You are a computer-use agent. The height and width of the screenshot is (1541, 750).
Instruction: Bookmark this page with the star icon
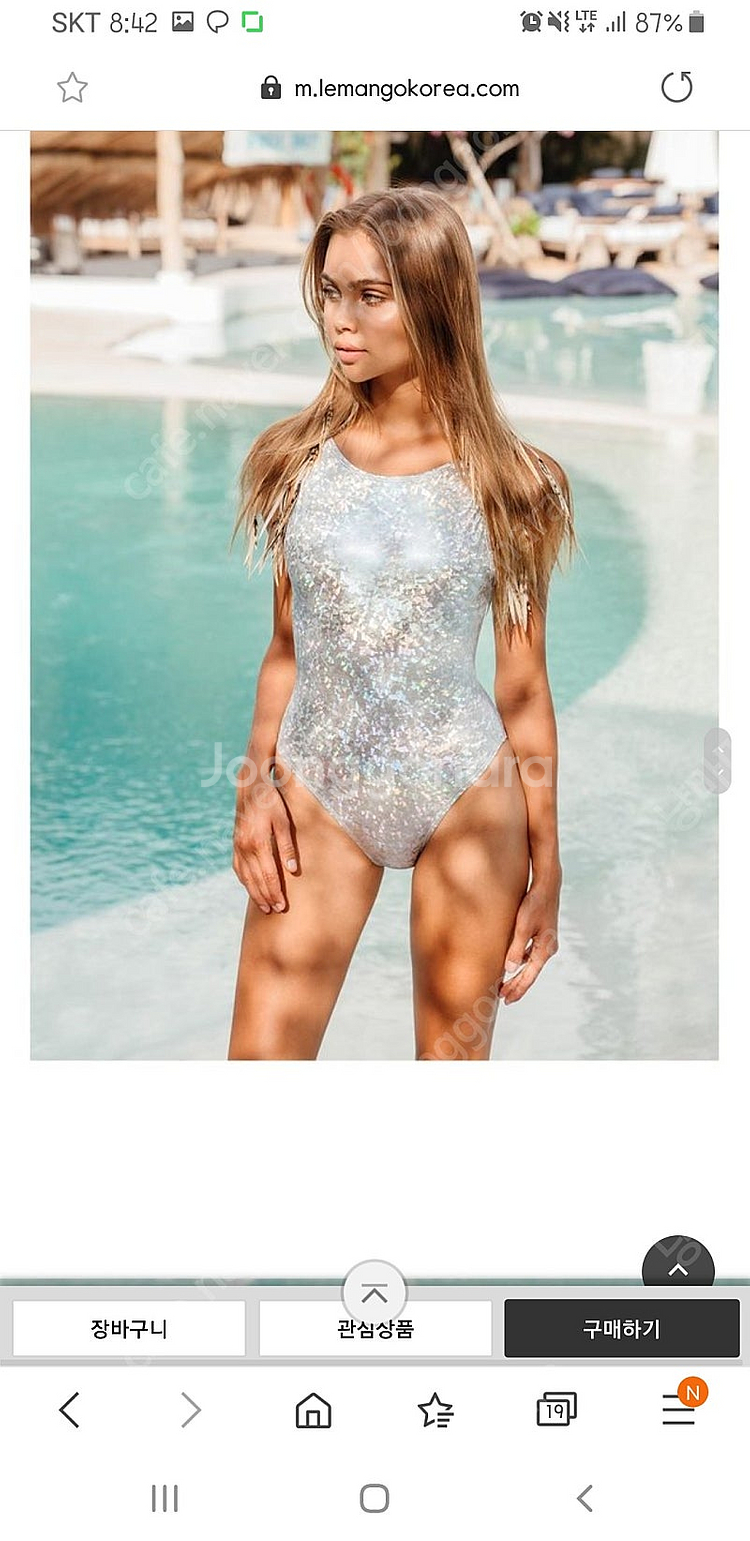[x=72, y=88]
